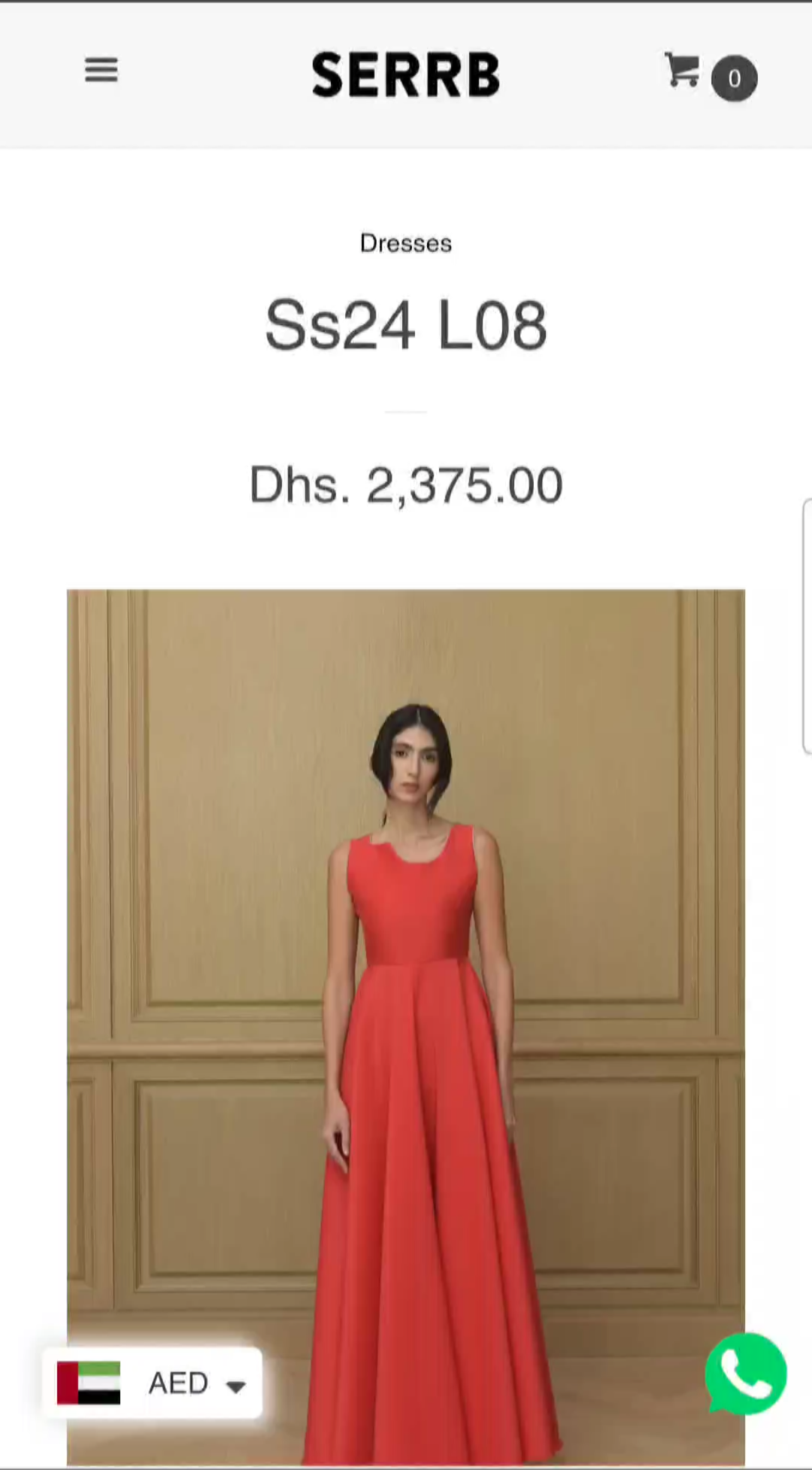Screen dimensions: 812x1470
Task: Start a WhatsApp chat
Action: [745, 1374]
